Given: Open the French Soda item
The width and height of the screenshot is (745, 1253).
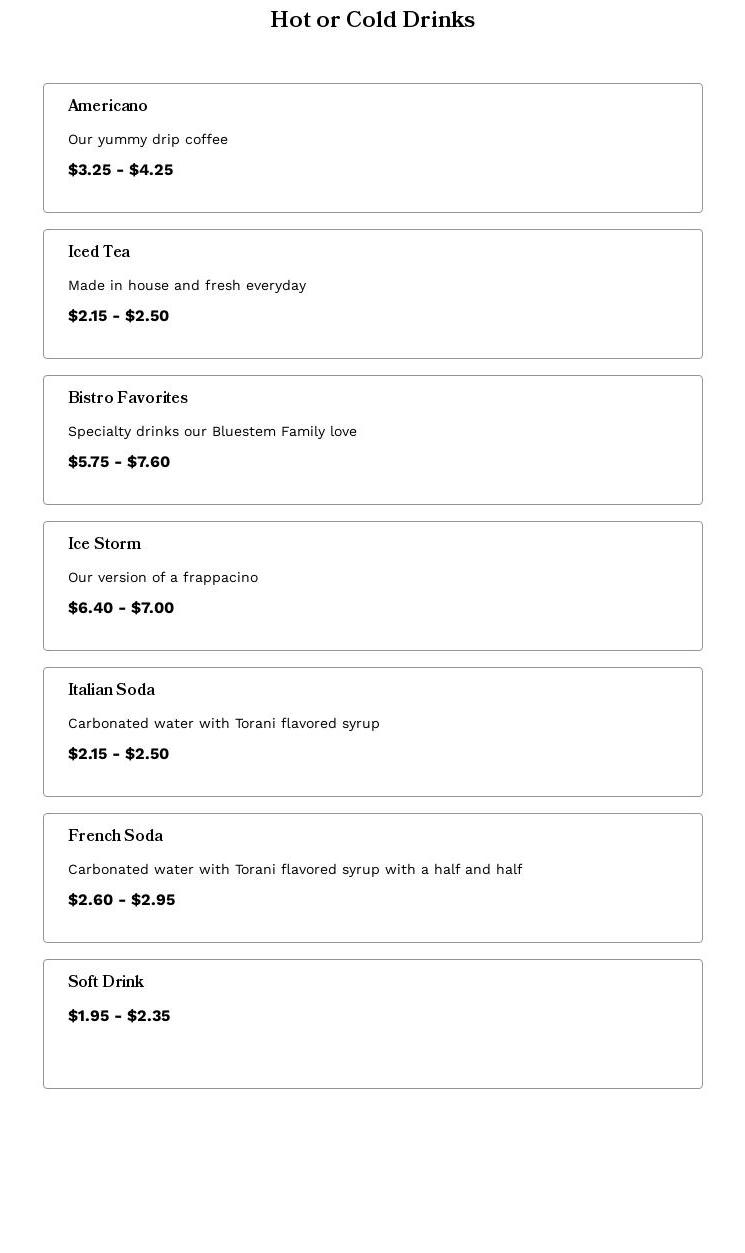Looking at the screenshot, I should point(372,878).
